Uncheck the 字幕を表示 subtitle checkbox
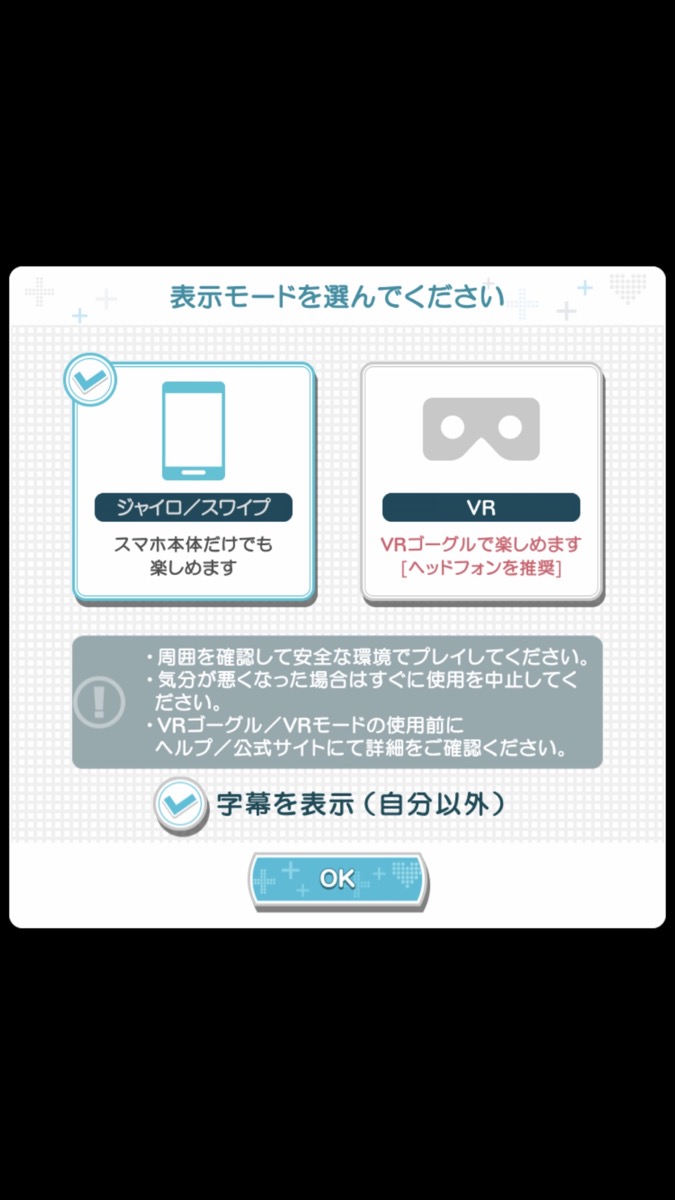 [x=180, y=804]
